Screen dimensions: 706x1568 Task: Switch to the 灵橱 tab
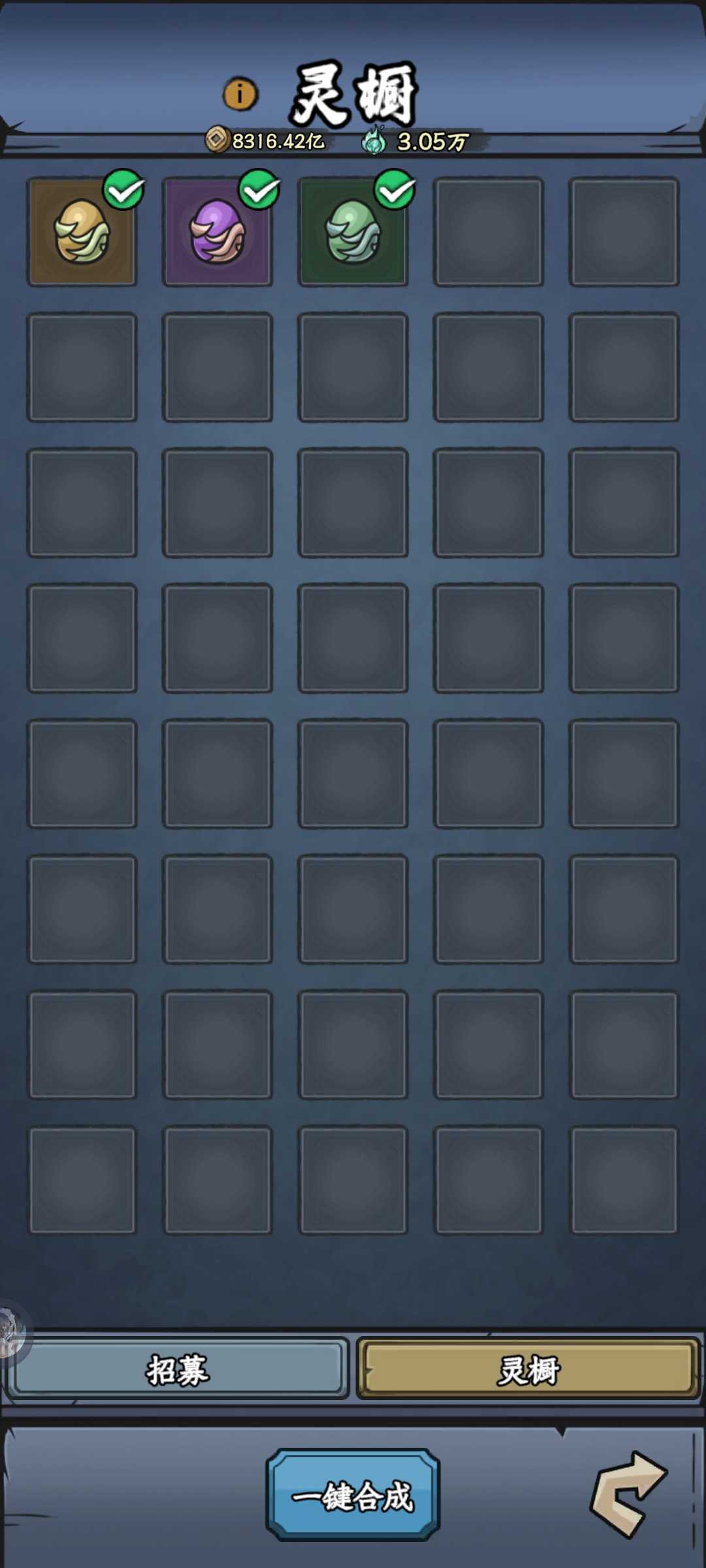(528, 1369)
